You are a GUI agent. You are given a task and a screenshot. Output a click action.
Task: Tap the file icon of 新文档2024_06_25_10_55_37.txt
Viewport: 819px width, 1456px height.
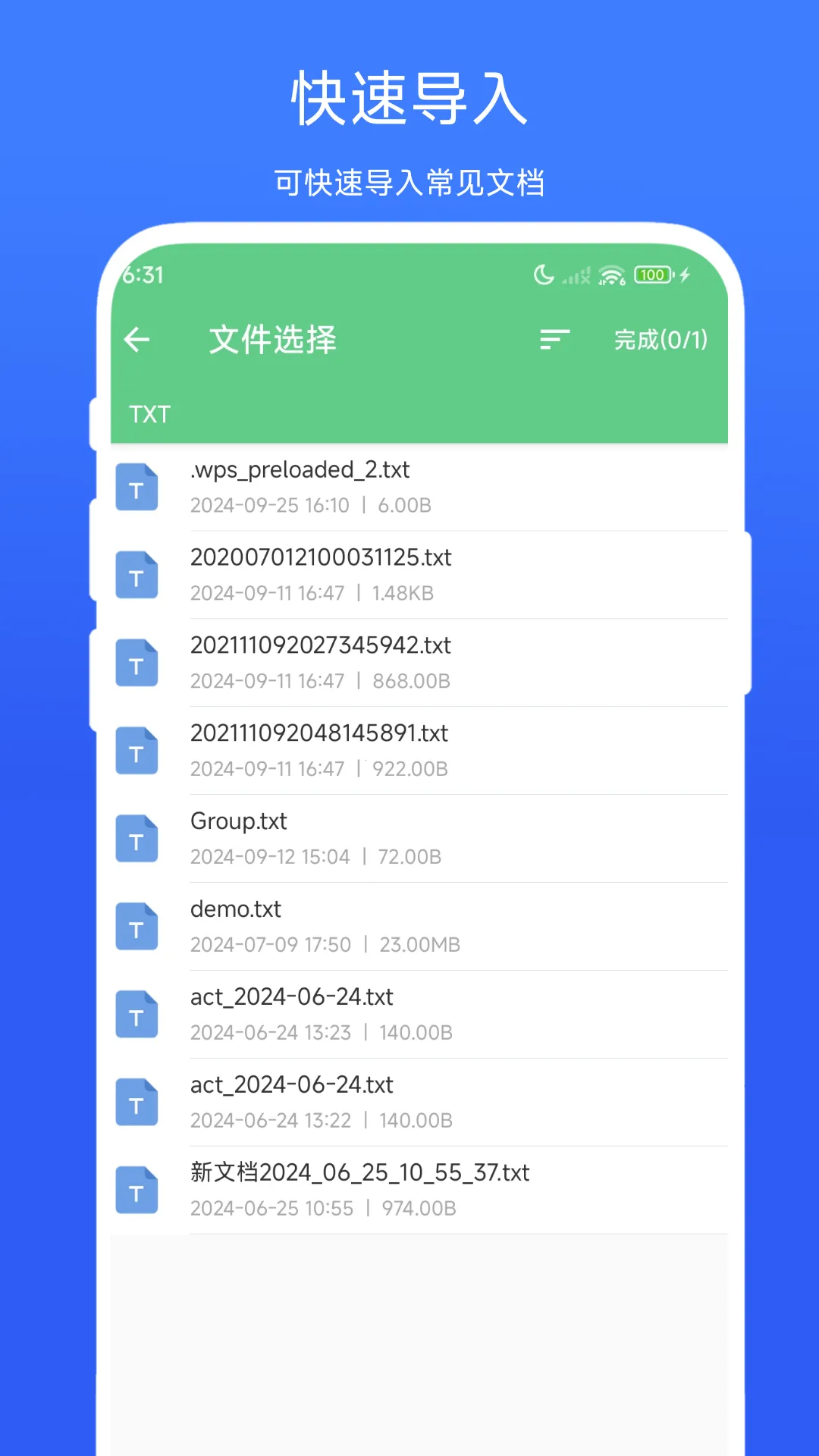pyautogui.click(x=136, y=1190)
